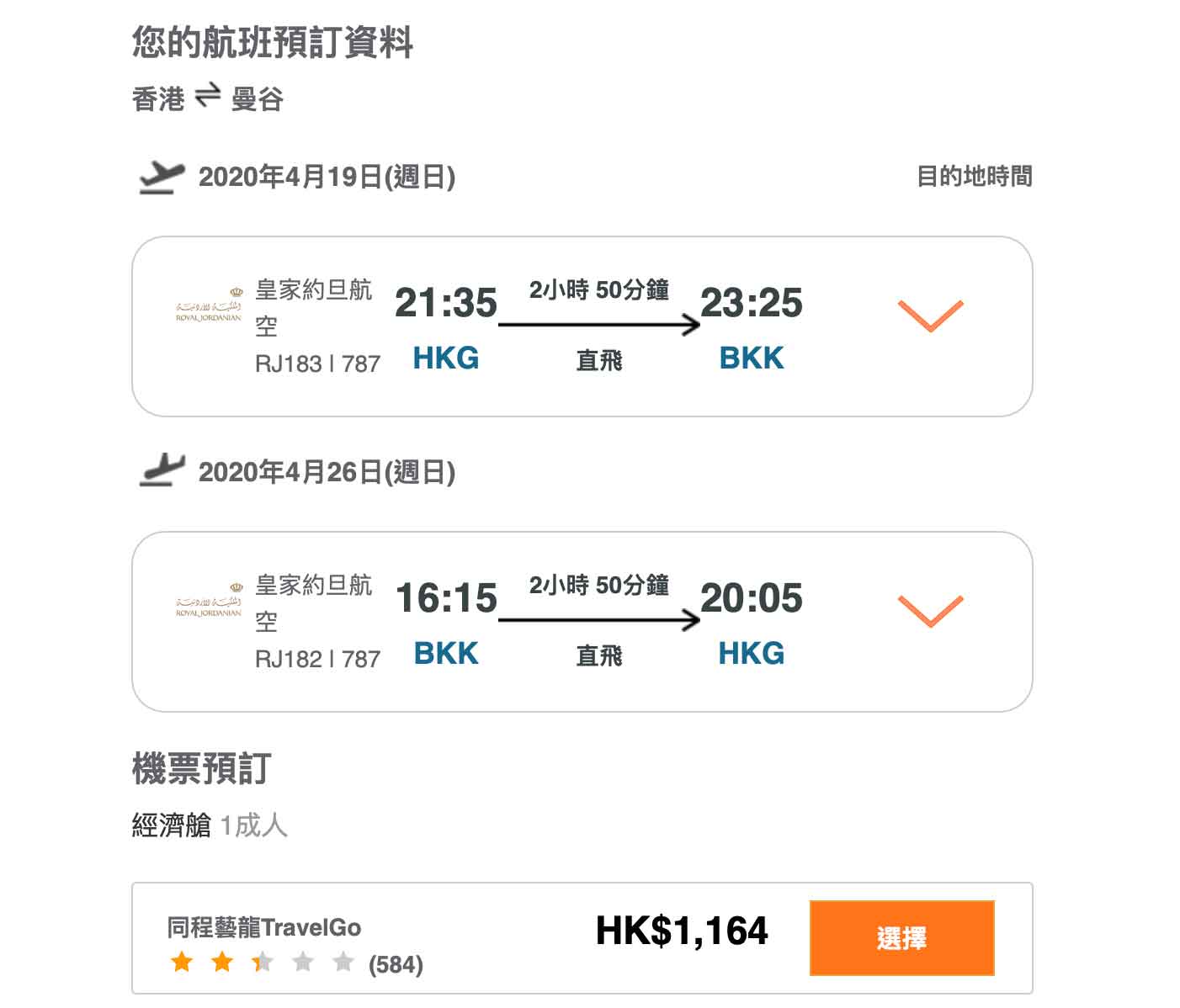Select the TravelGo HK$1,164 fare

901,937
